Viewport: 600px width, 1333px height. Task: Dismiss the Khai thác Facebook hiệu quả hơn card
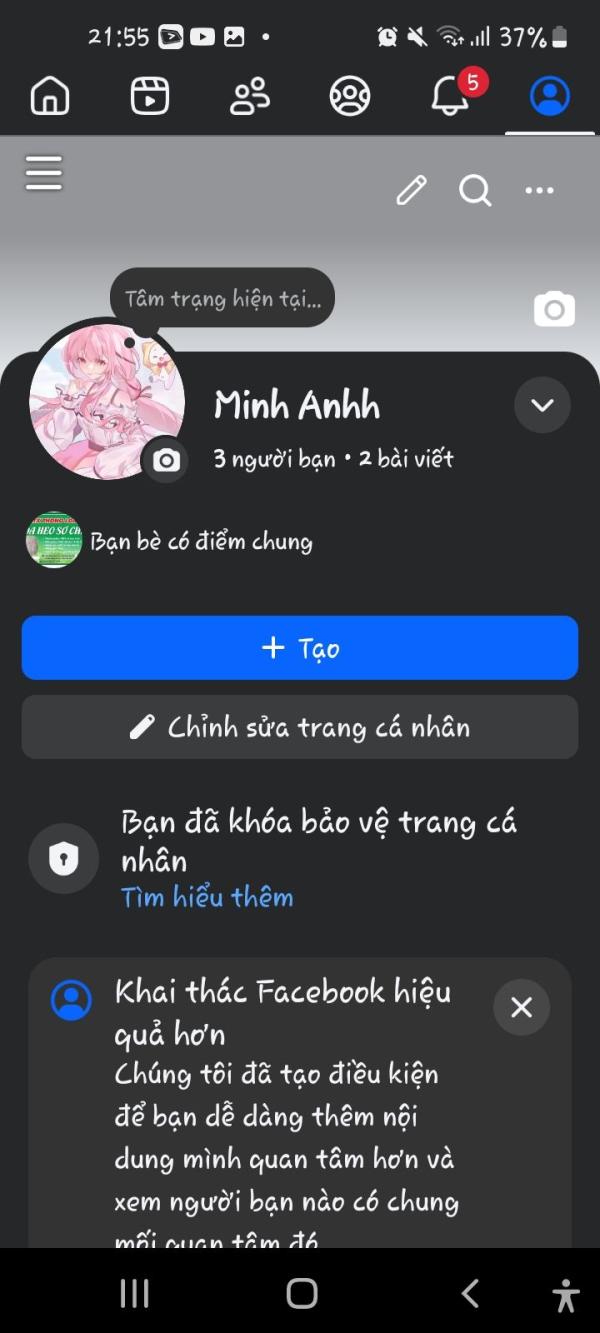(x=521, y=1007)
